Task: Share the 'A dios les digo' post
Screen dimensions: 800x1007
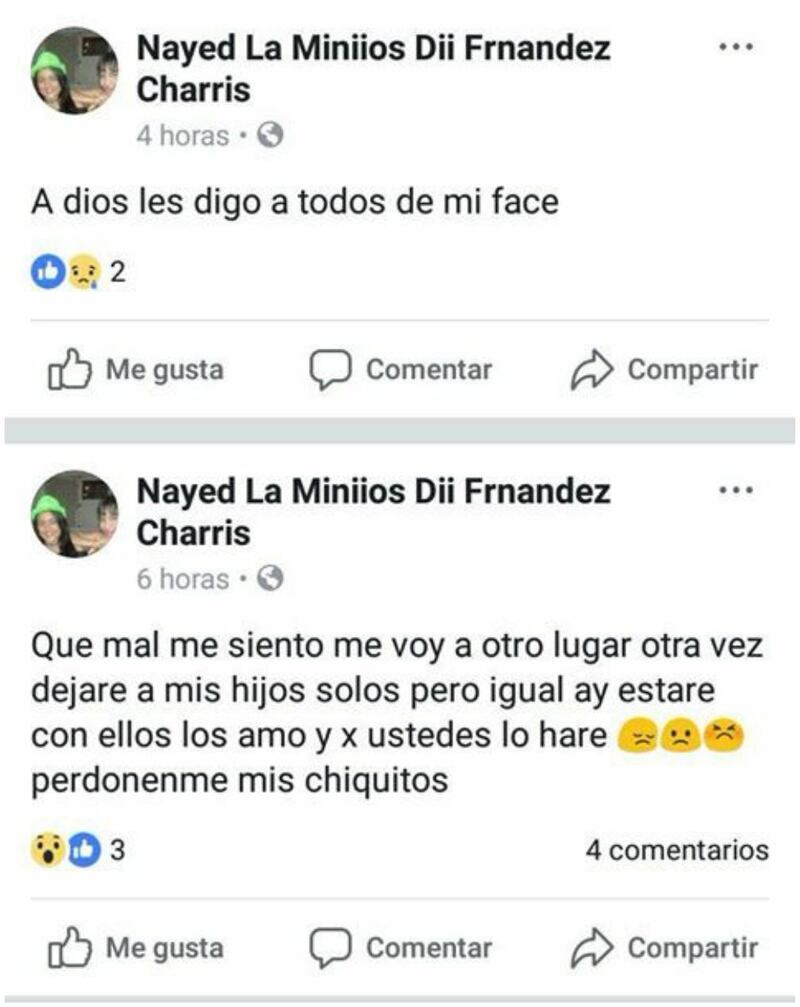Action: (x=664, y=371)
